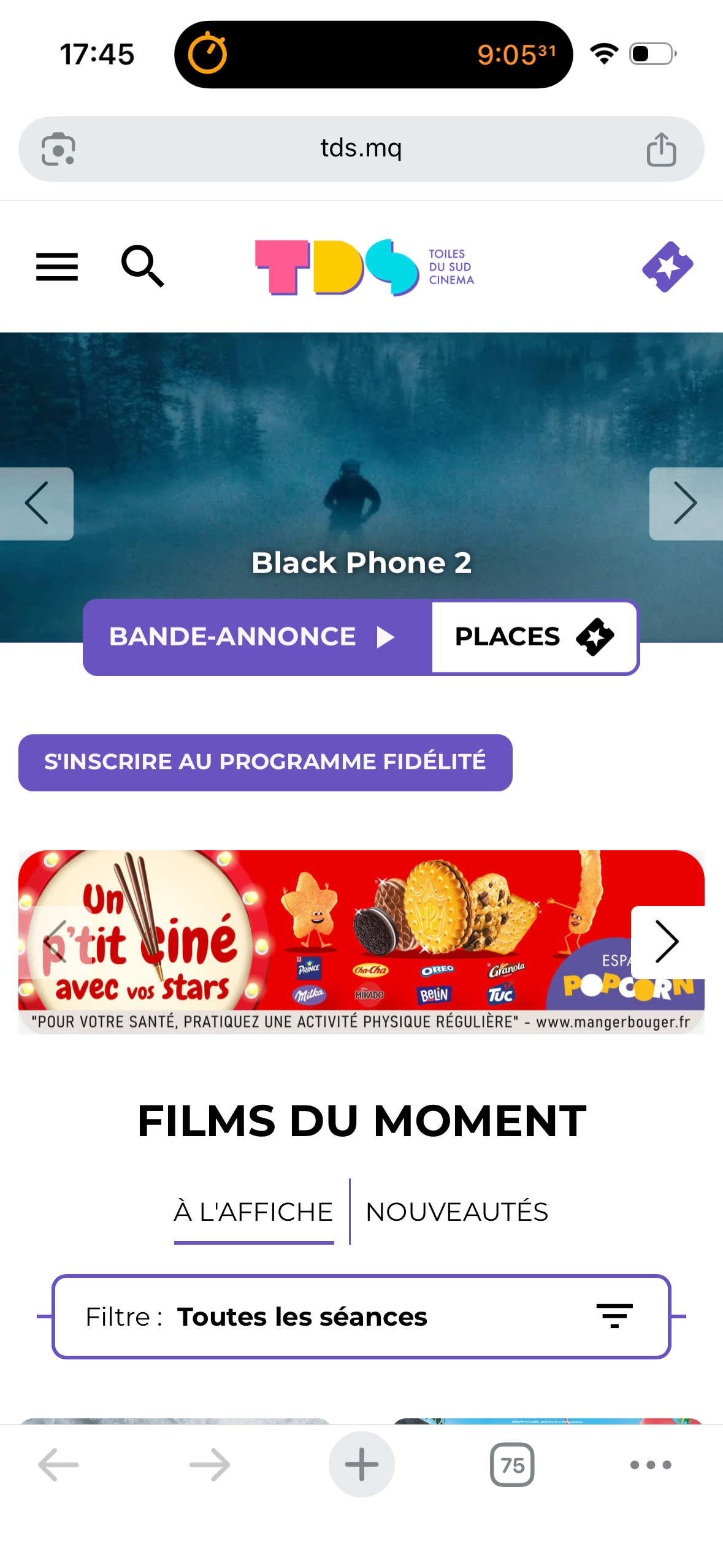Open the ticket icon in the header
The image size is (723, 1568).
[667, 267]
